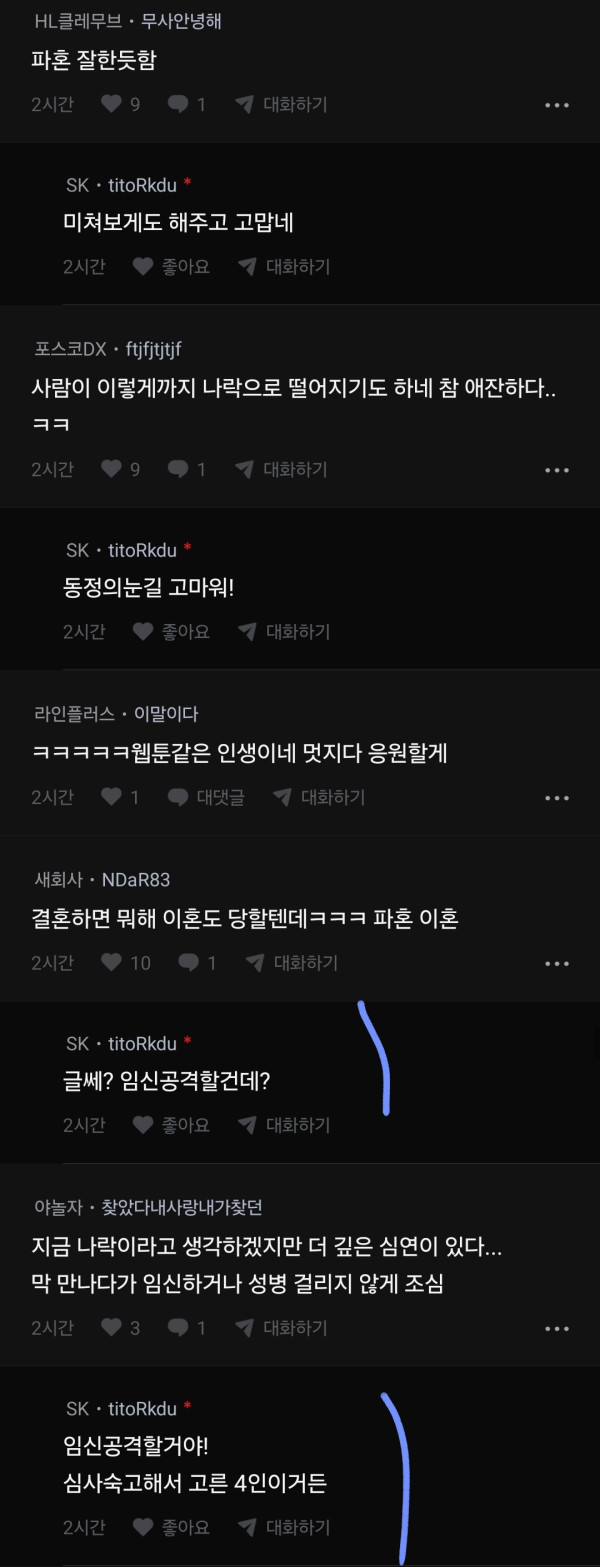Like 이말이다's 웹툰같은 인생 comment
Image resolution: width=600 pixels, height=1567 pixels.
coord(112,797)
